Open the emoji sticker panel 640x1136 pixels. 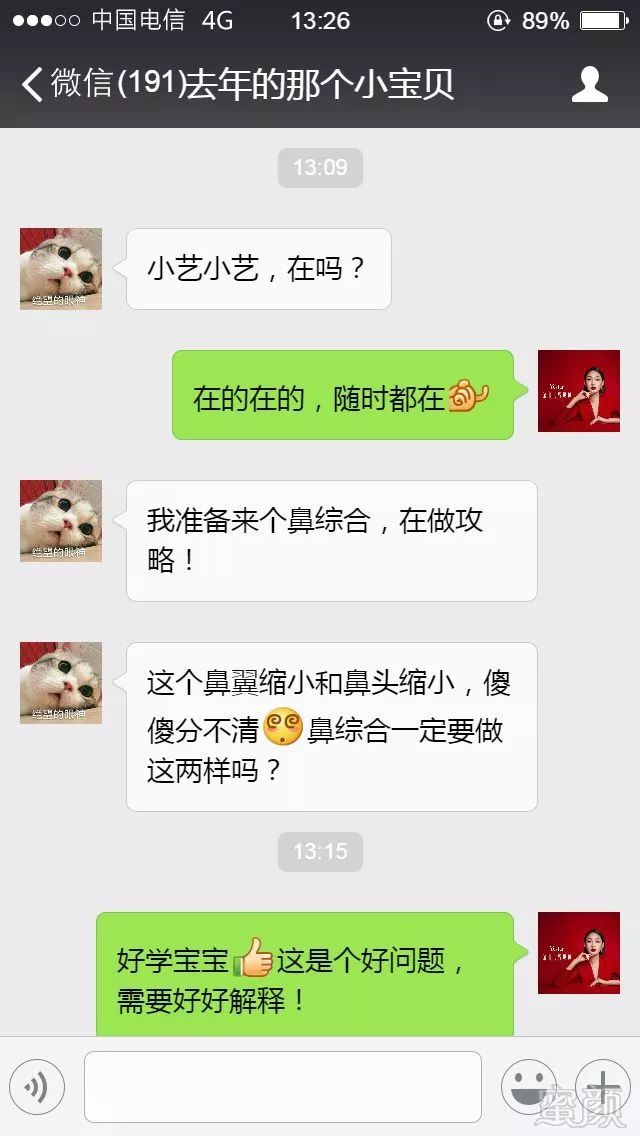pos(528,1086)
